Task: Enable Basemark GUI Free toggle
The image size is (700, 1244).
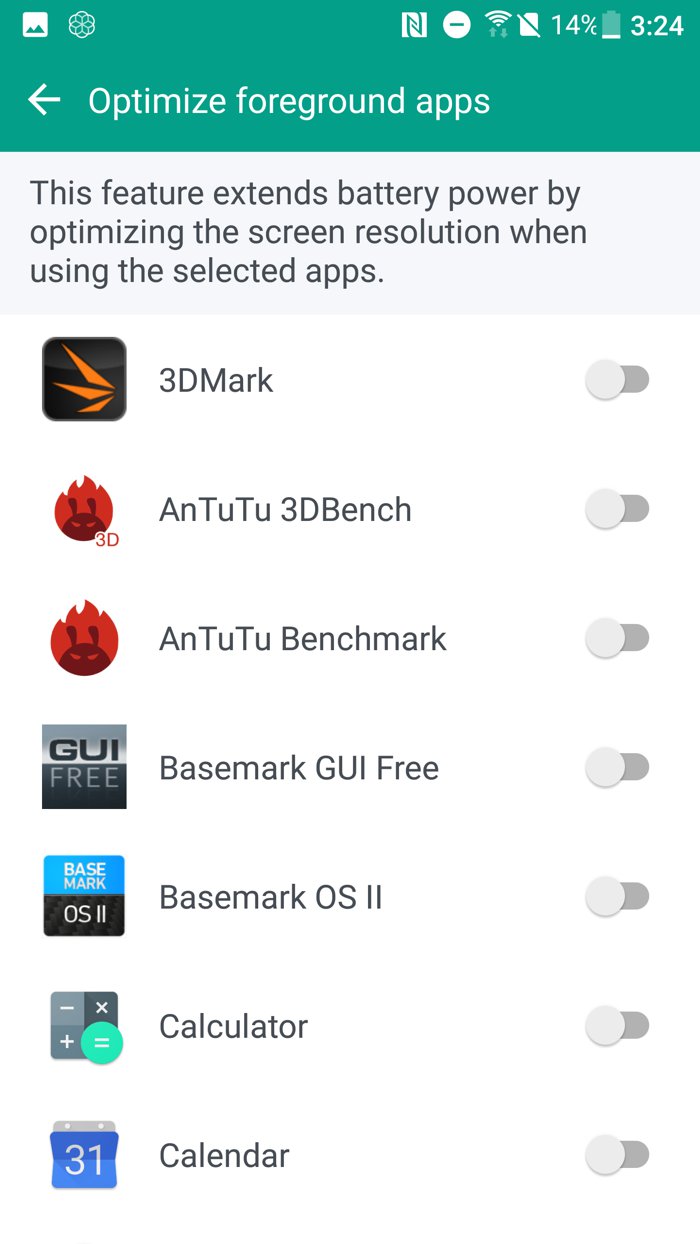Action: (x=617, y=767)
